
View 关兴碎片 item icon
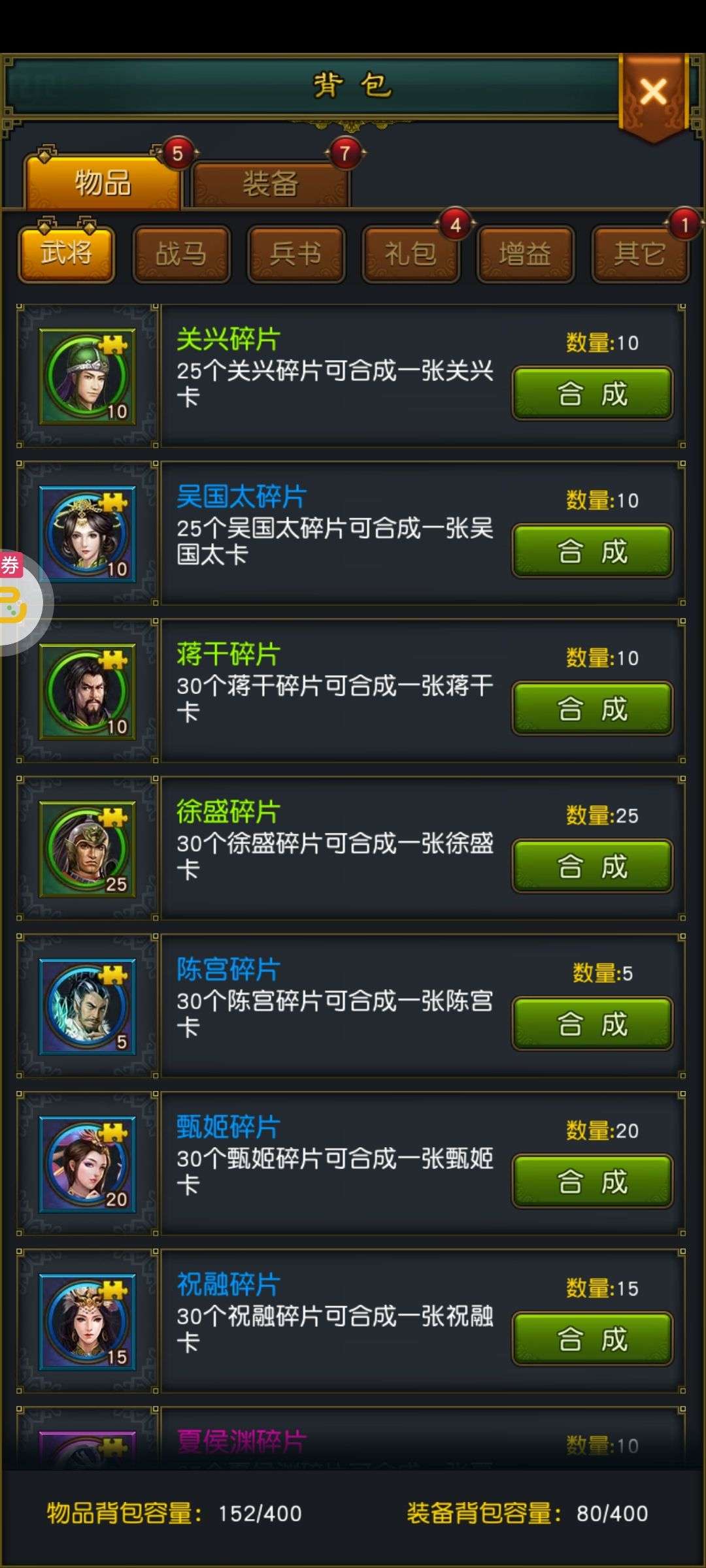click(88, 376)
